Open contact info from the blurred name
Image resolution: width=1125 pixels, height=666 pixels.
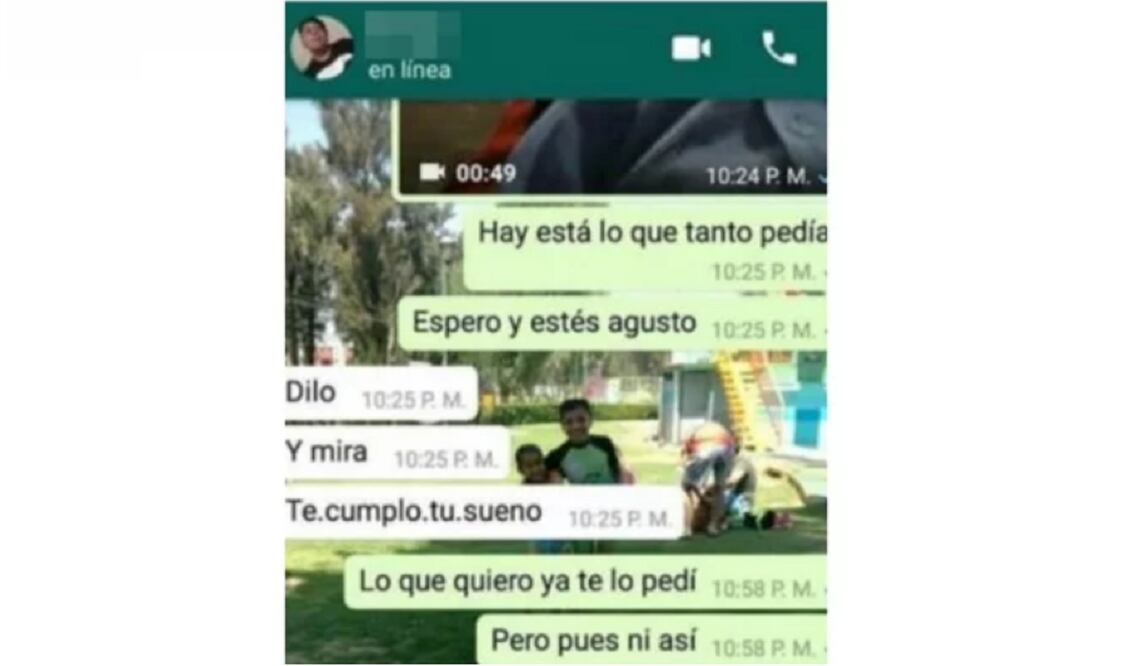coord(412,37)
